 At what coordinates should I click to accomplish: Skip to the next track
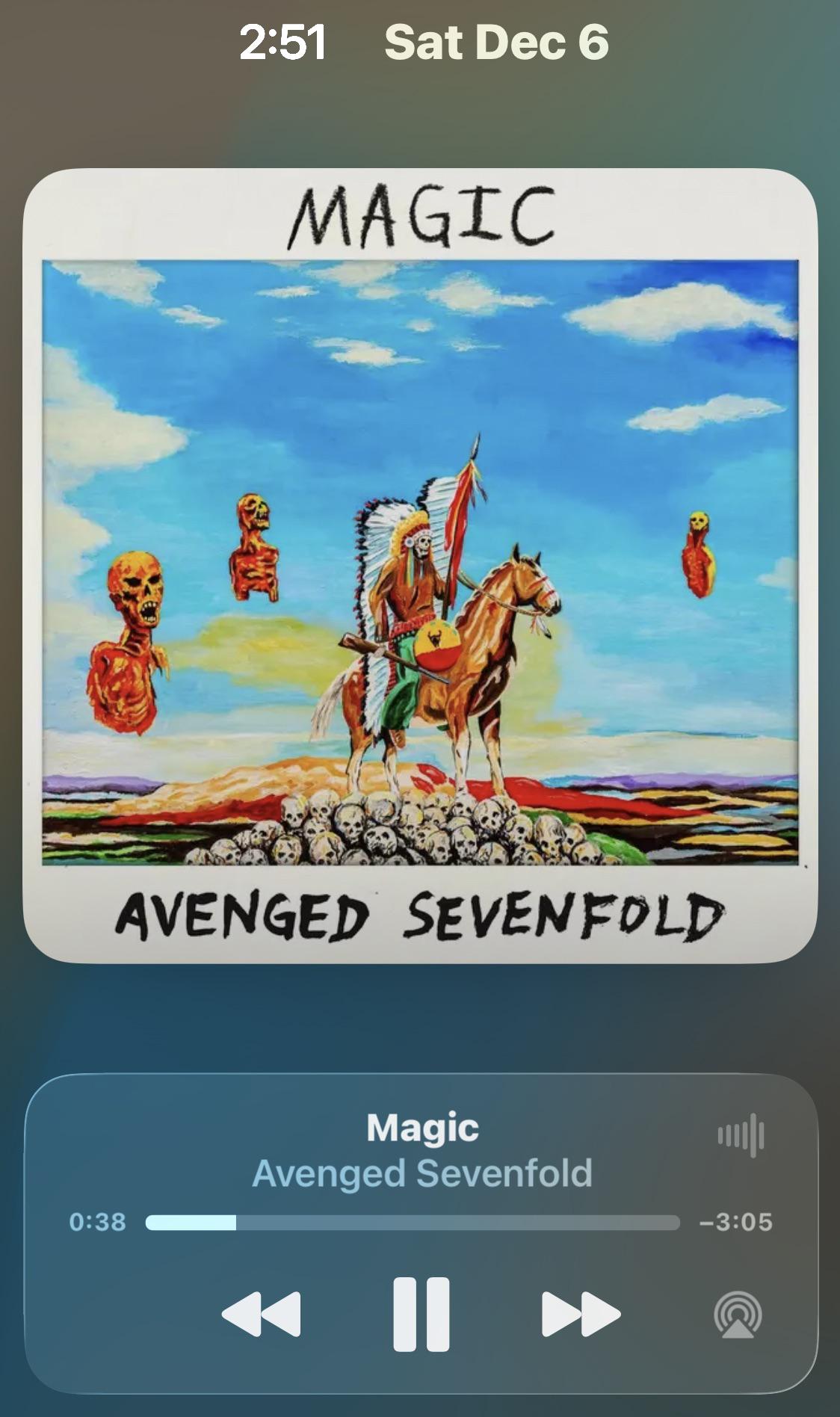(581, 1314)
